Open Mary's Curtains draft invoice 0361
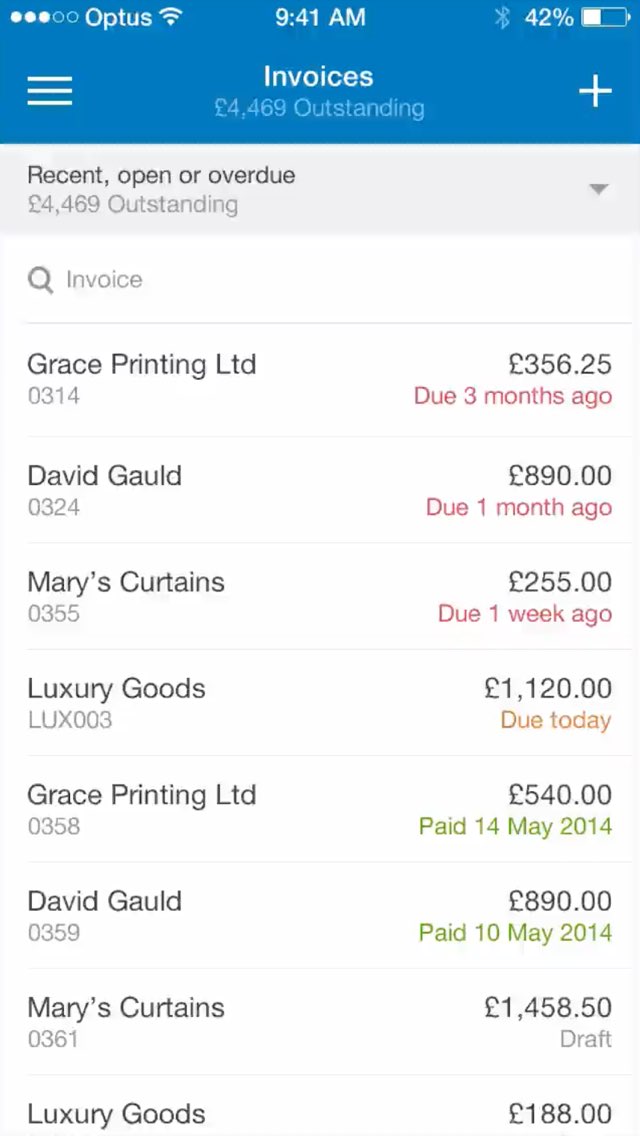 [319, 1021]
